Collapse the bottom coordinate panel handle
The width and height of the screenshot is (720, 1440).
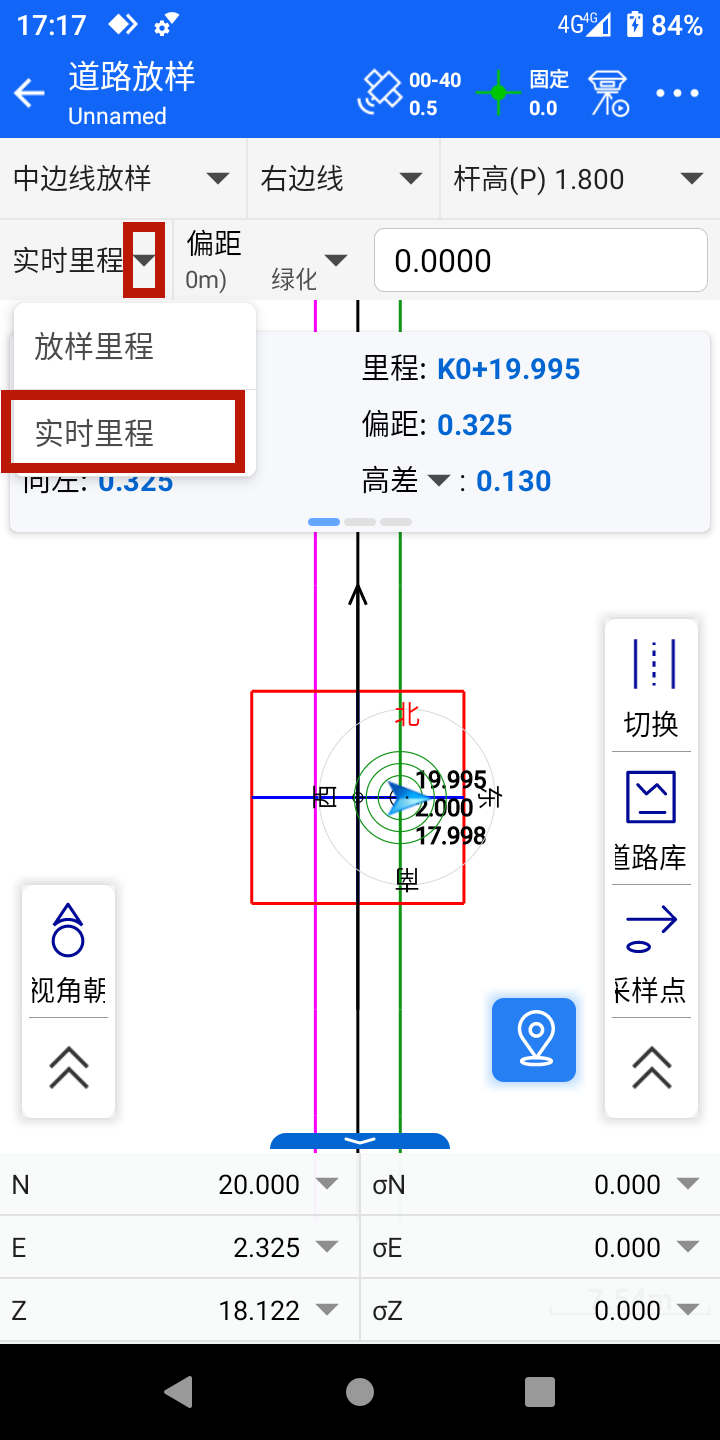pos(360,1141)
